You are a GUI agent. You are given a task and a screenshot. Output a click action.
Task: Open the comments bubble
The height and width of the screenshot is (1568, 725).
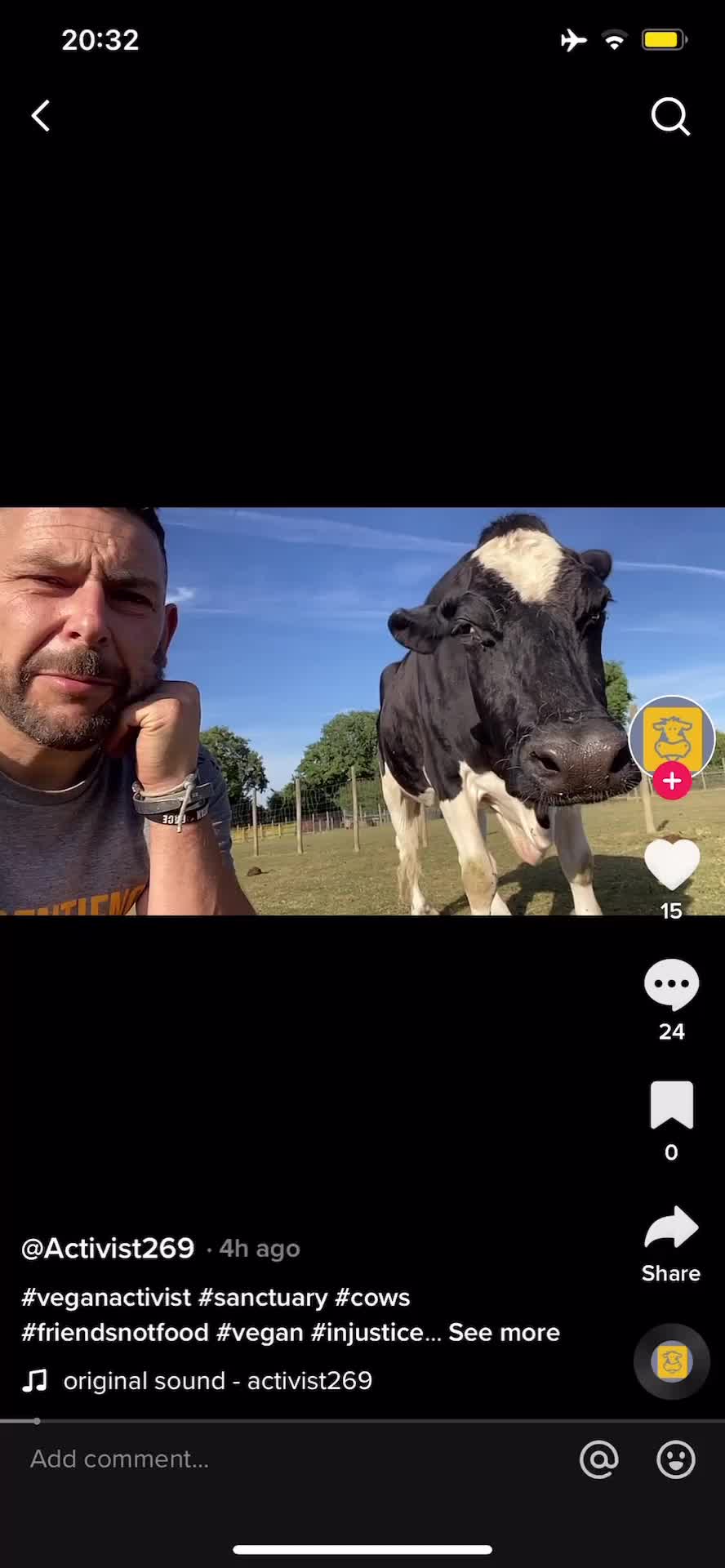pyautogui.click(x=671, y=984)
